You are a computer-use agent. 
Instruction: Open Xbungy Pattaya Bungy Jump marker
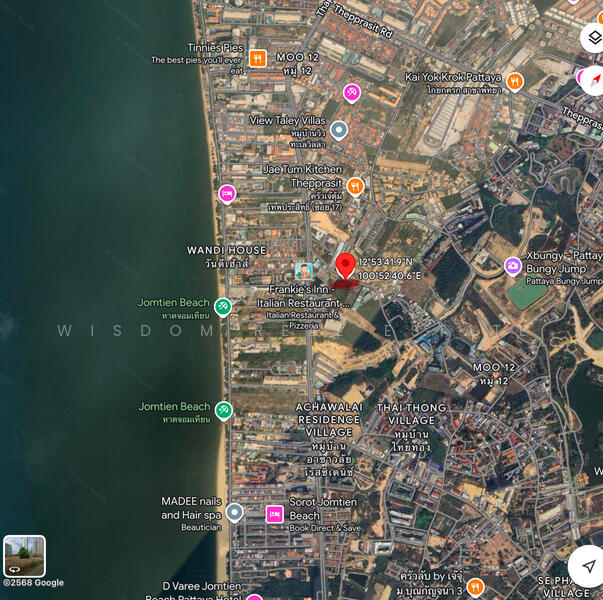[512, 266]
